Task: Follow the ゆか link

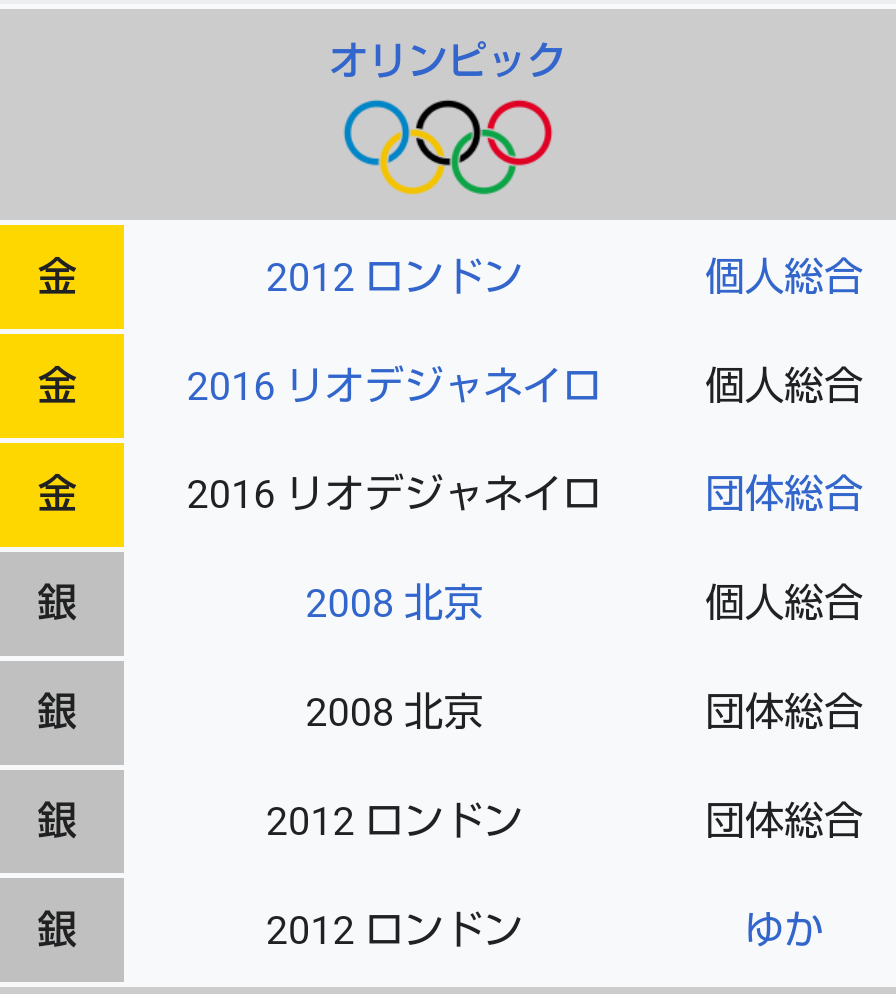Action: (x=784, y=929)
